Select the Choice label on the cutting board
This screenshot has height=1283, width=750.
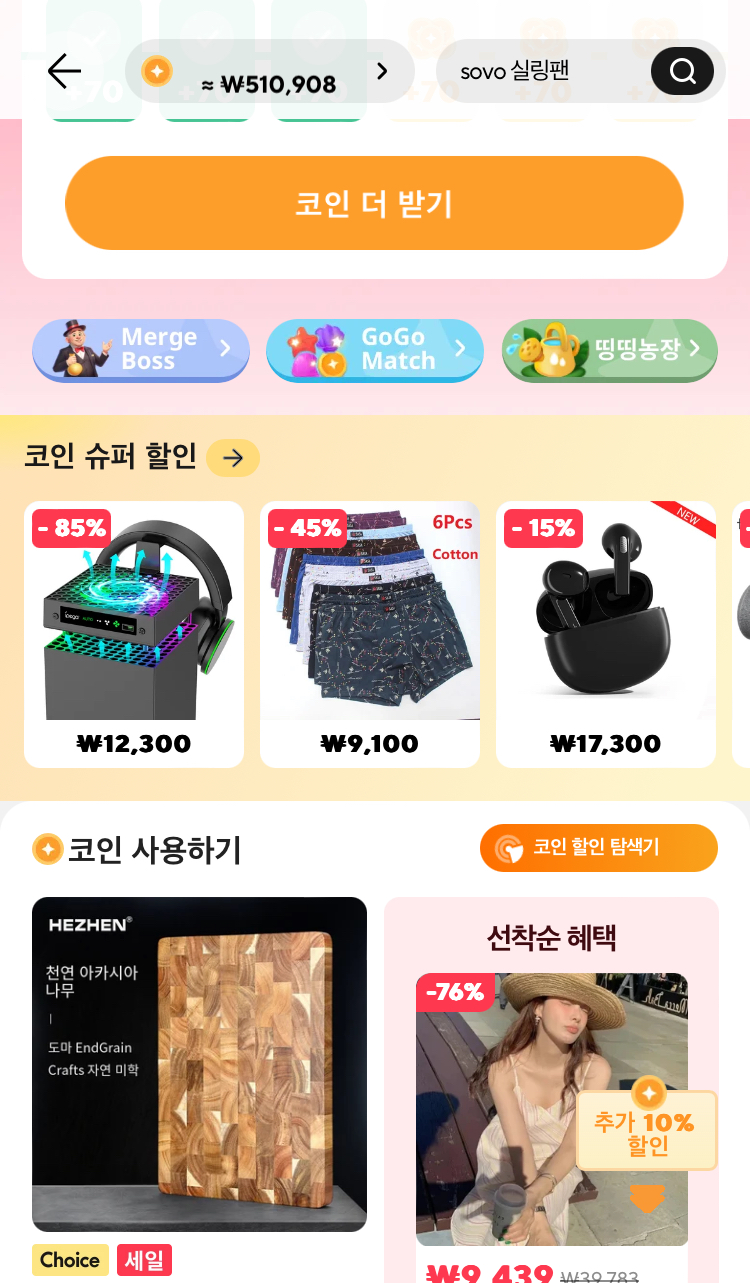69,1260
